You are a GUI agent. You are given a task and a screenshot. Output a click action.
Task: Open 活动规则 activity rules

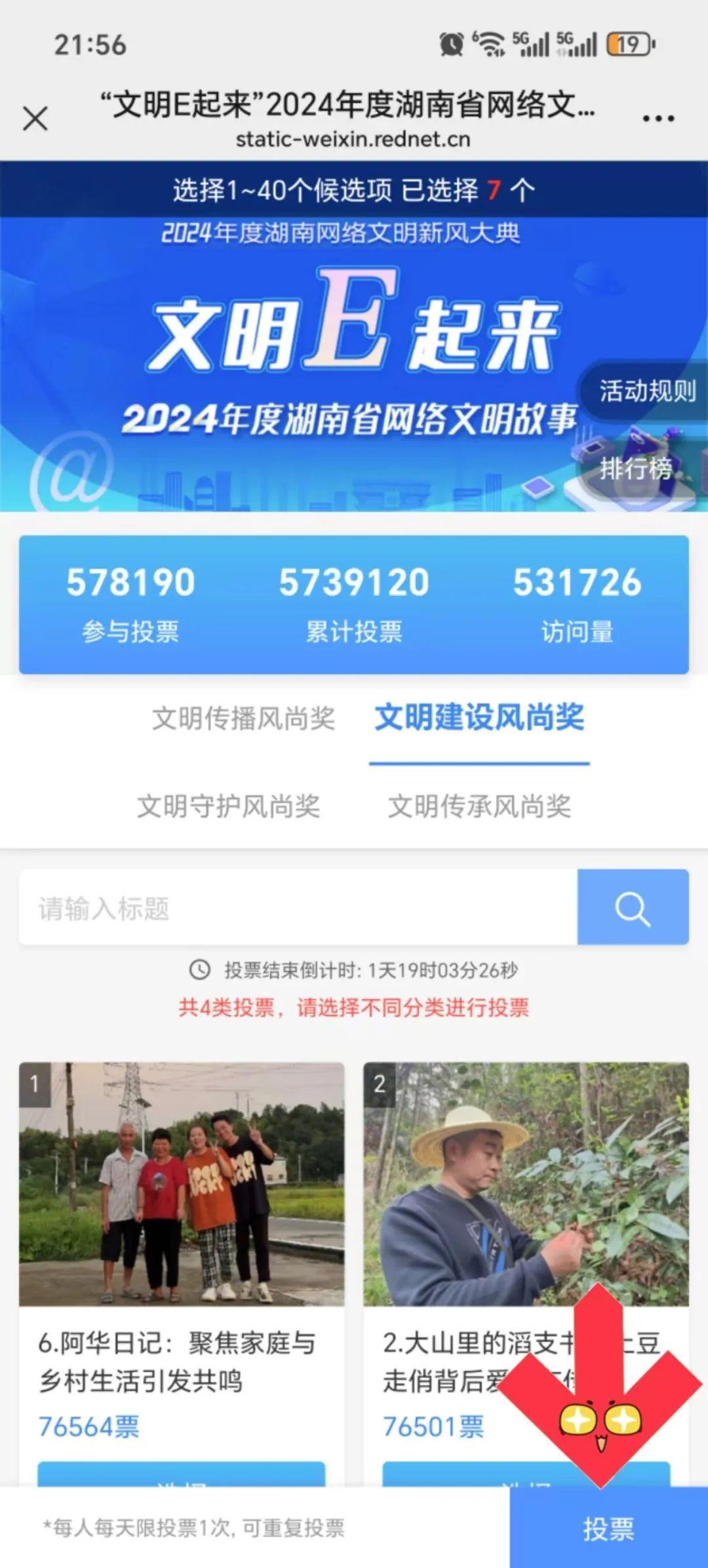pos(646,391)
